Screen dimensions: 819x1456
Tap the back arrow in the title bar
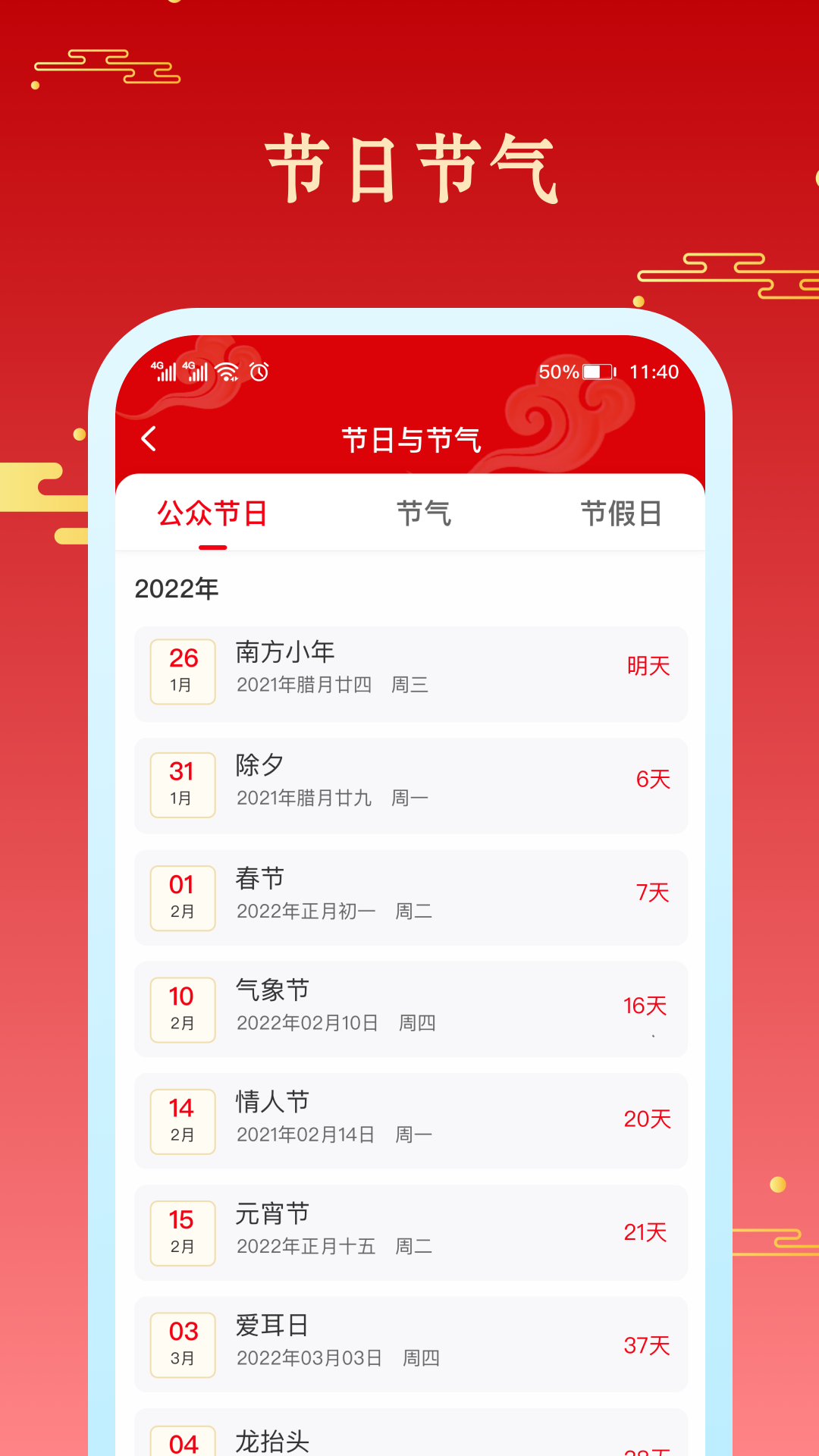(x=149, y=438)
